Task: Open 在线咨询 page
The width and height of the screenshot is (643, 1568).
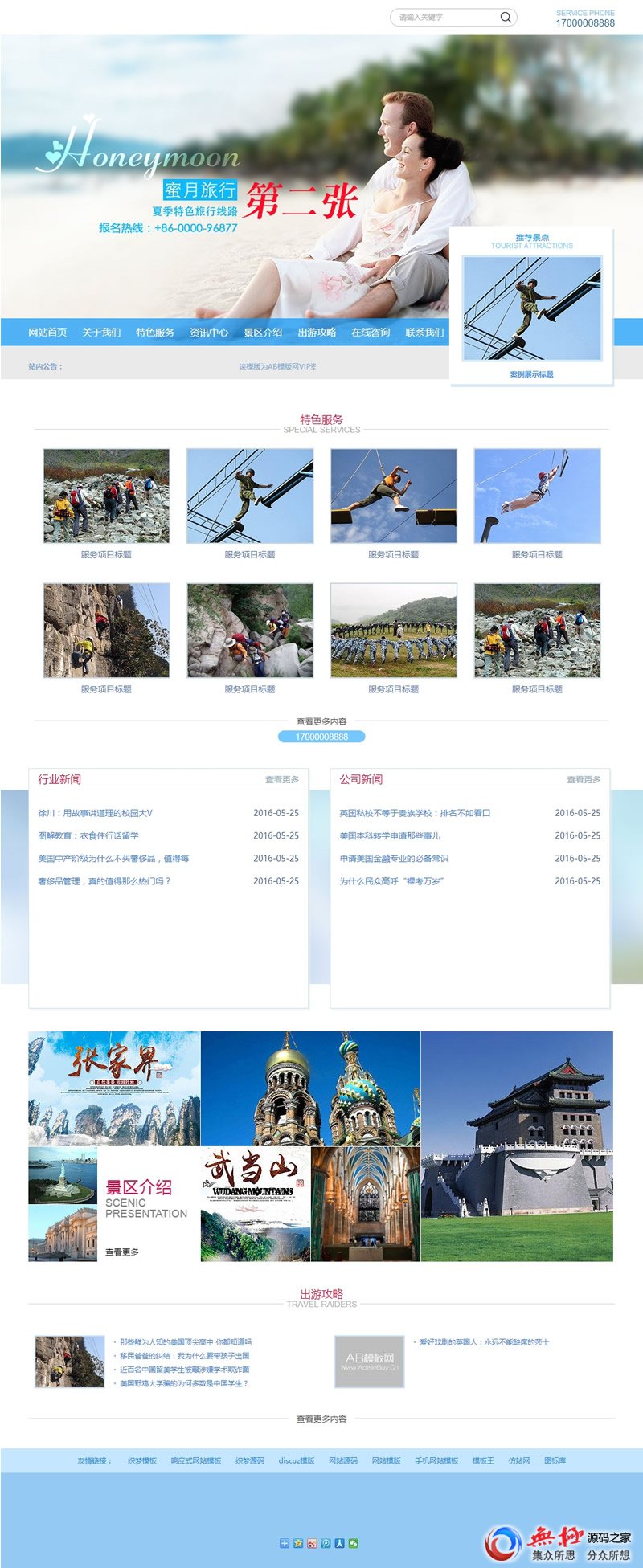Action: (371, 333)
